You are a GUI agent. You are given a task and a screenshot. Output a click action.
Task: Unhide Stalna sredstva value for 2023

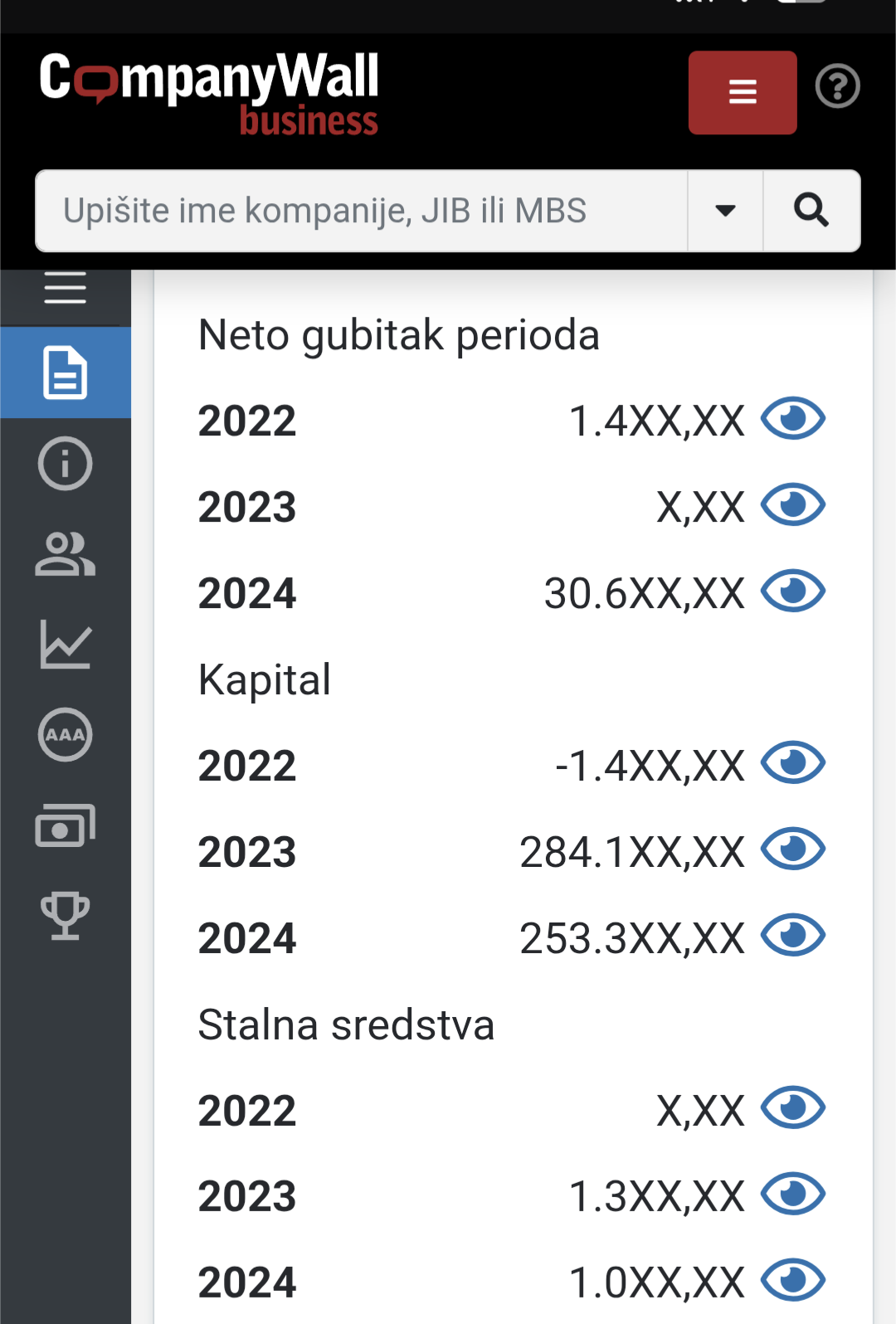tap(793, 1195)
